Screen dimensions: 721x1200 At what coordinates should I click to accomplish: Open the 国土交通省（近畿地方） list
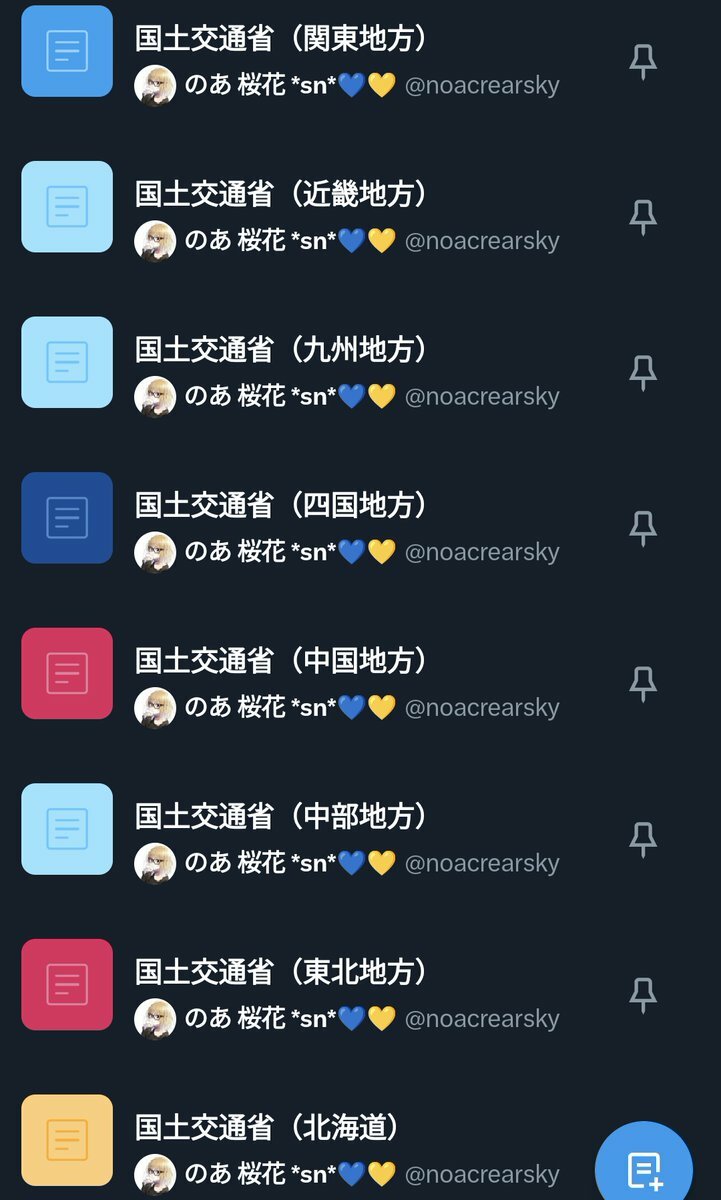tap(281, 194)
